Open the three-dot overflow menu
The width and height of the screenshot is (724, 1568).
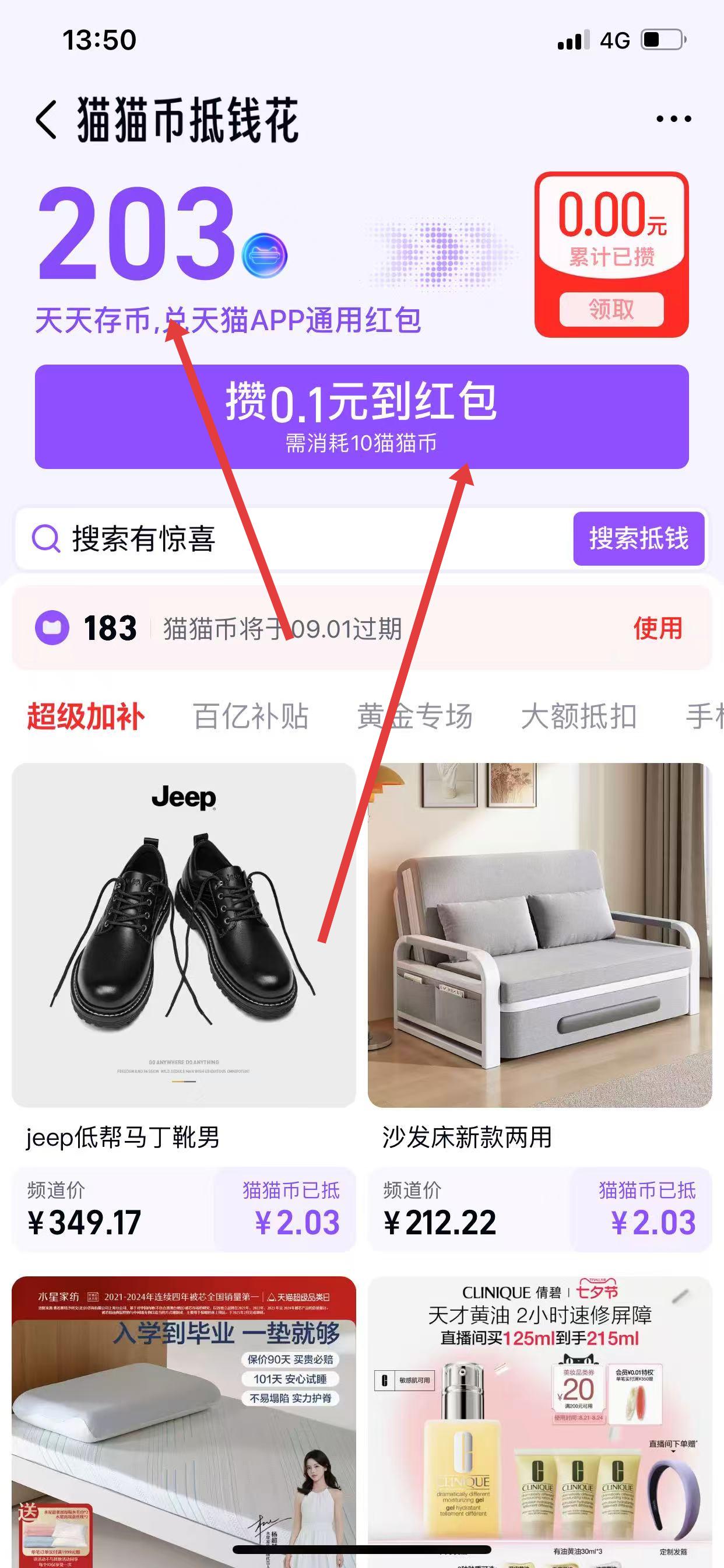(673, 120)
